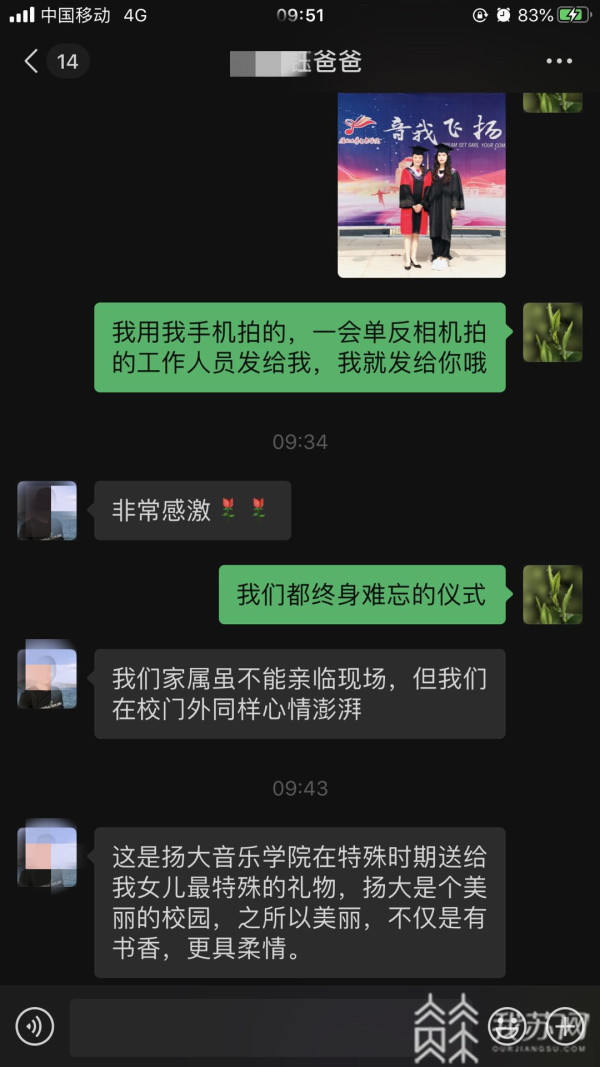The width and height of the screenshot is (600, 1067).
Task: Switch to voice message input
Action: pos(34,1026)
